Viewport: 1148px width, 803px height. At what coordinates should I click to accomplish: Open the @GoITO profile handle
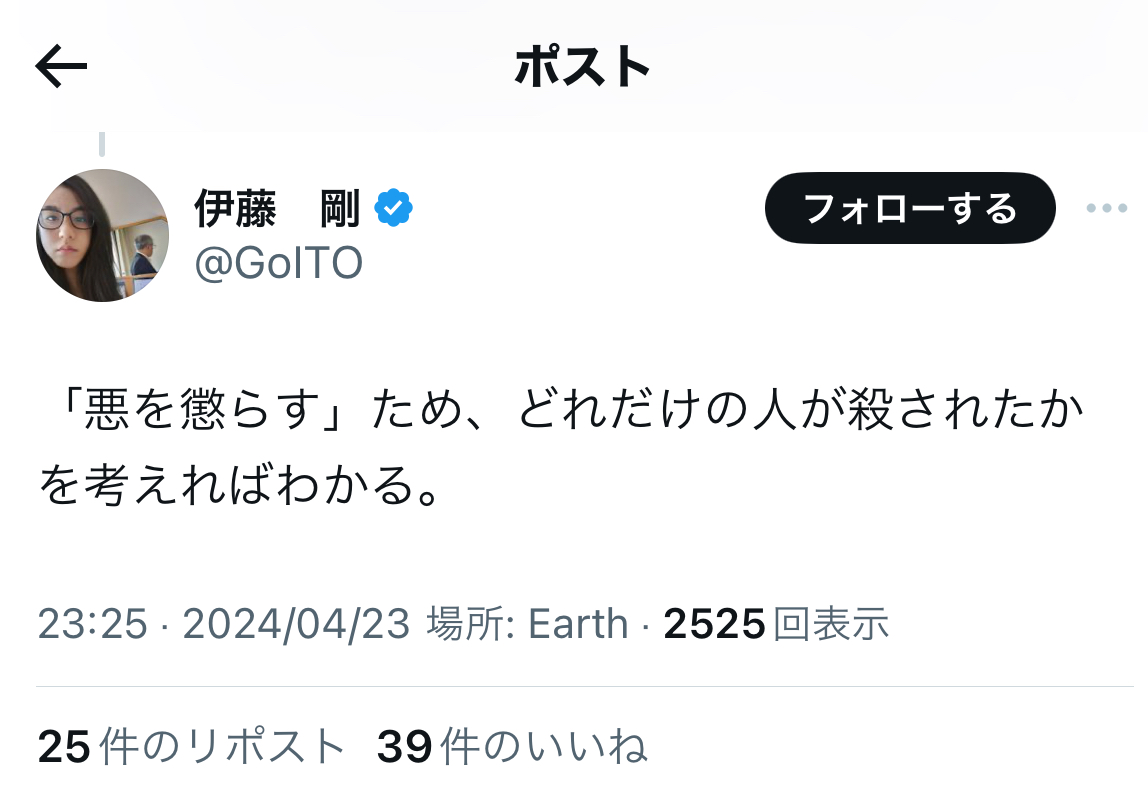[278, 264]
